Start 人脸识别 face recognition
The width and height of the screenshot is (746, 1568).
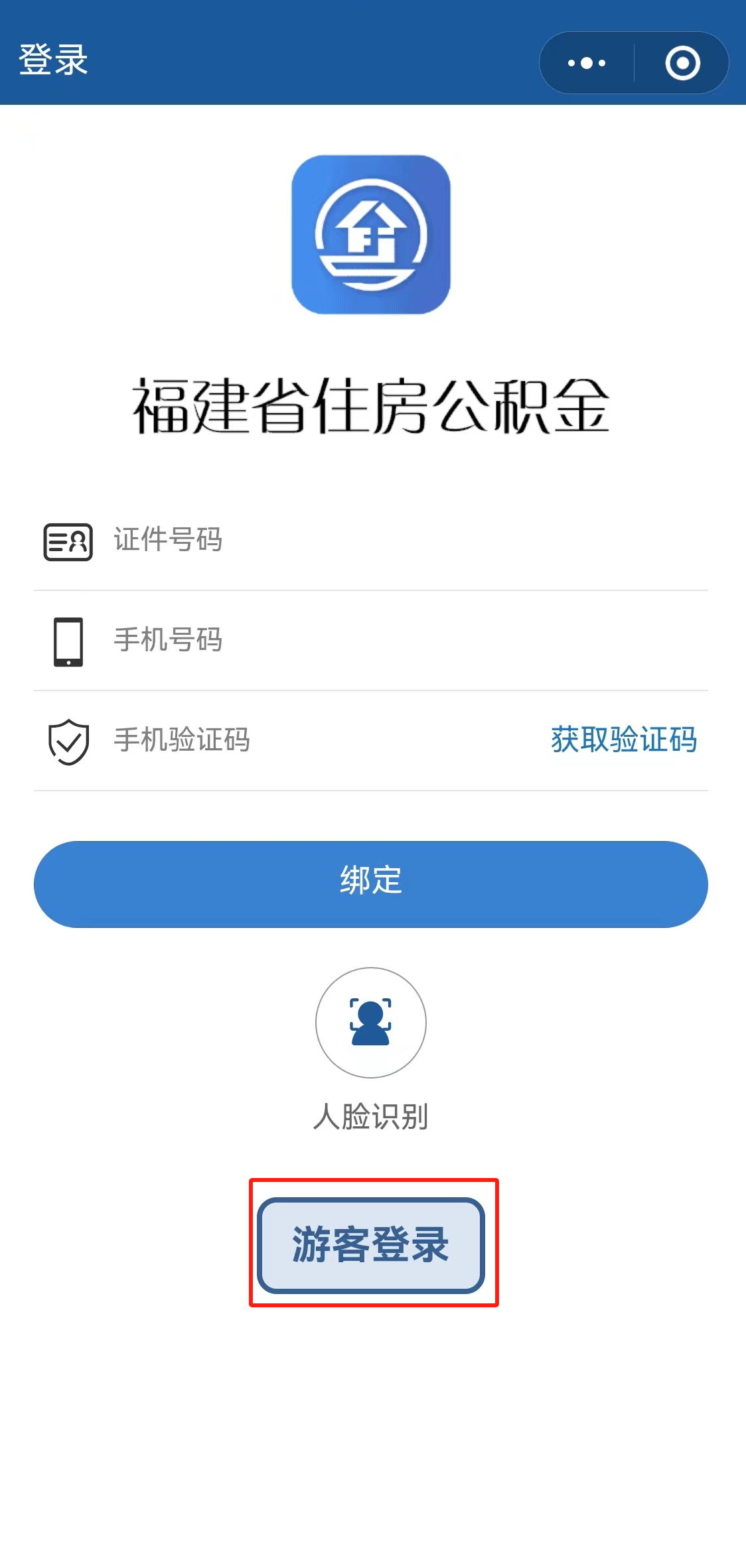pos(371,1023)
